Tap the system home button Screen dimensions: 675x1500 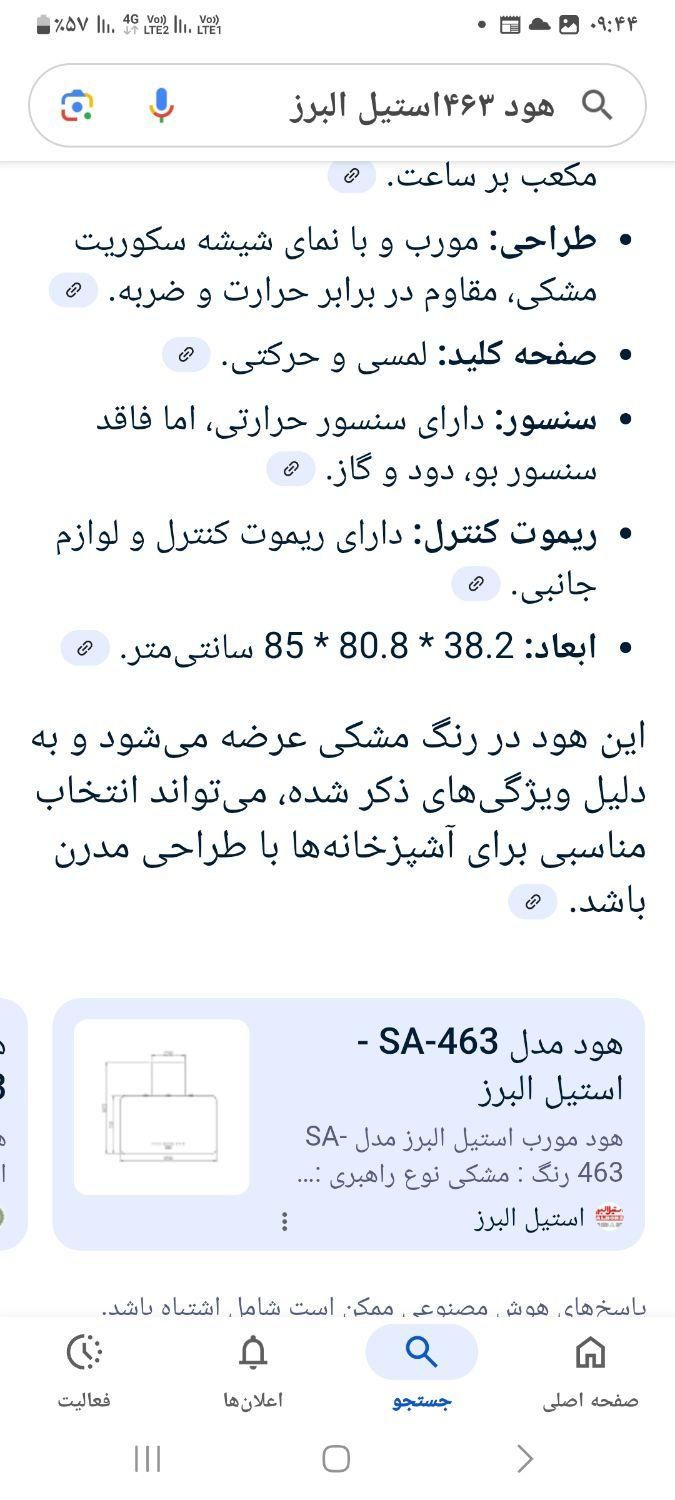pyautogui.click(x=336, y=1459)
